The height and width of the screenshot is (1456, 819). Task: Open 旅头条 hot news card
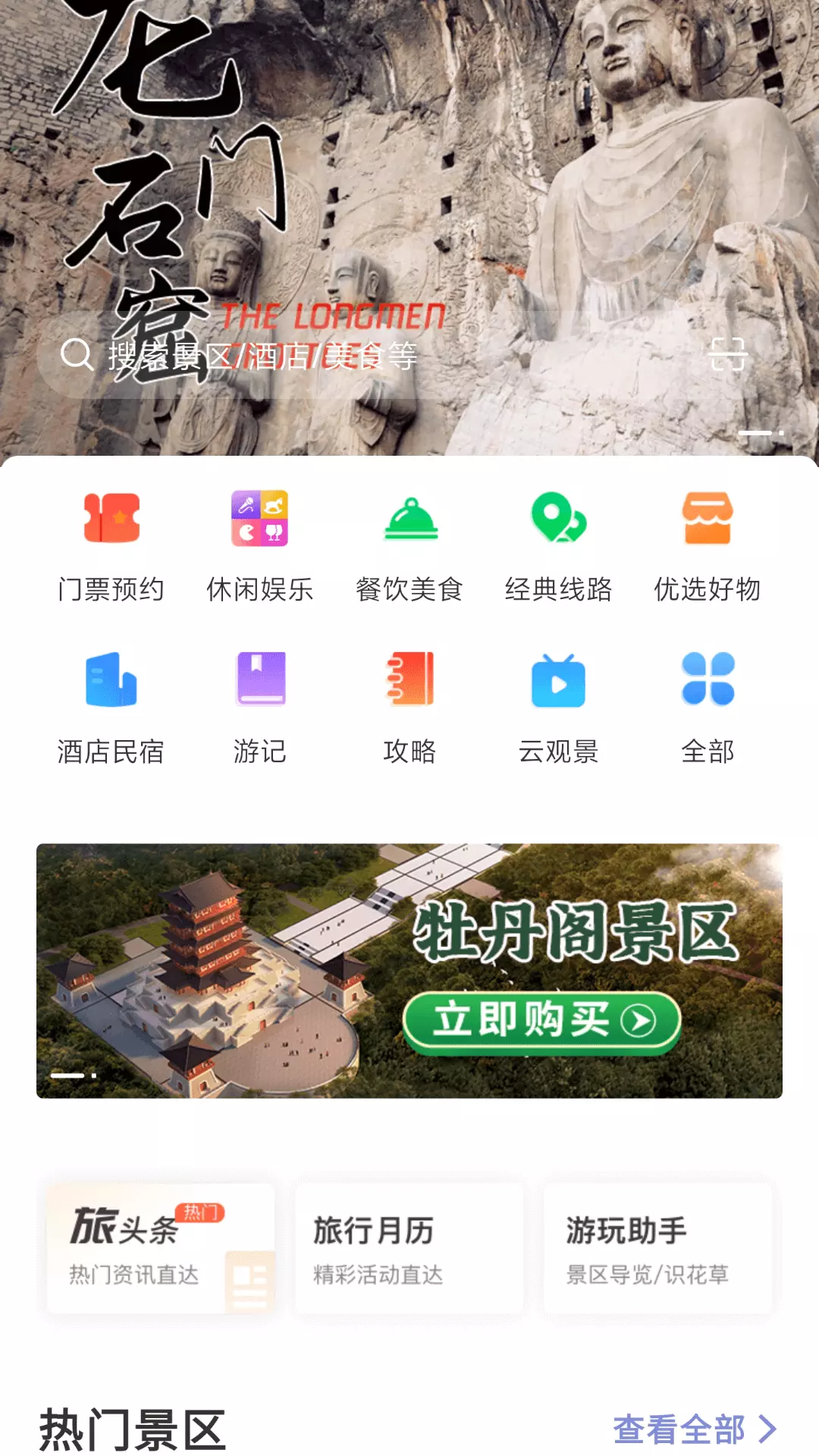point(160,1248)
